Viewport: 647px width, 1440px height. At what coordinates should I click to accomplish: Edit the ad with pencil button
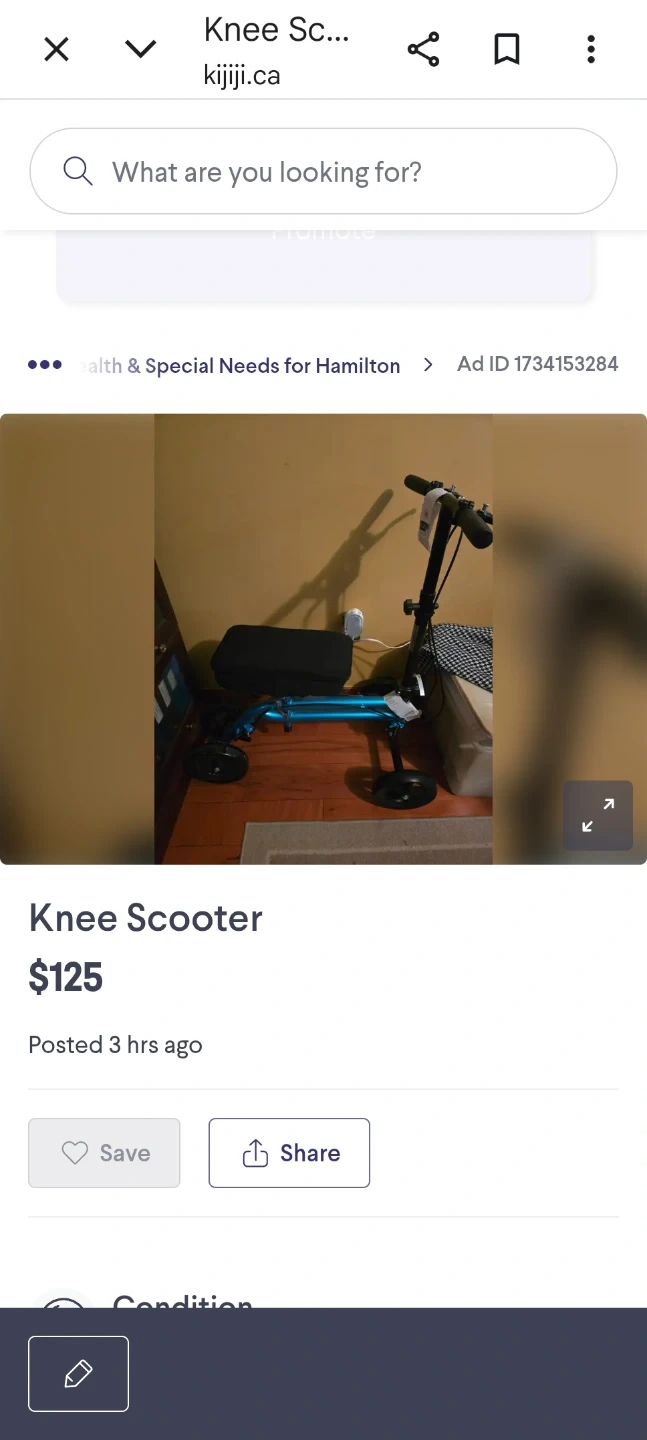78,1374
